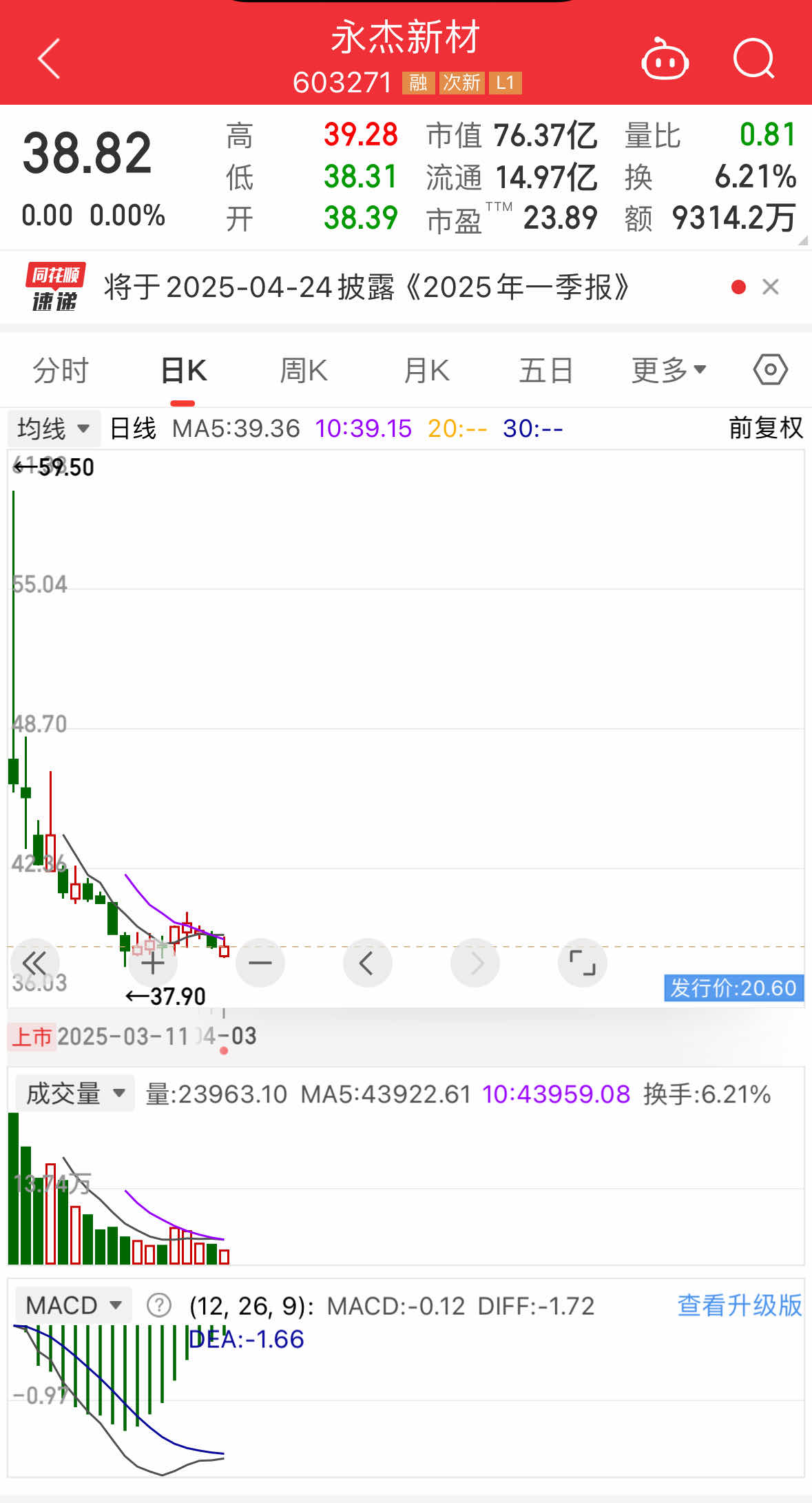
Task: Open chart settings hexagon icon
Action: 770,370
